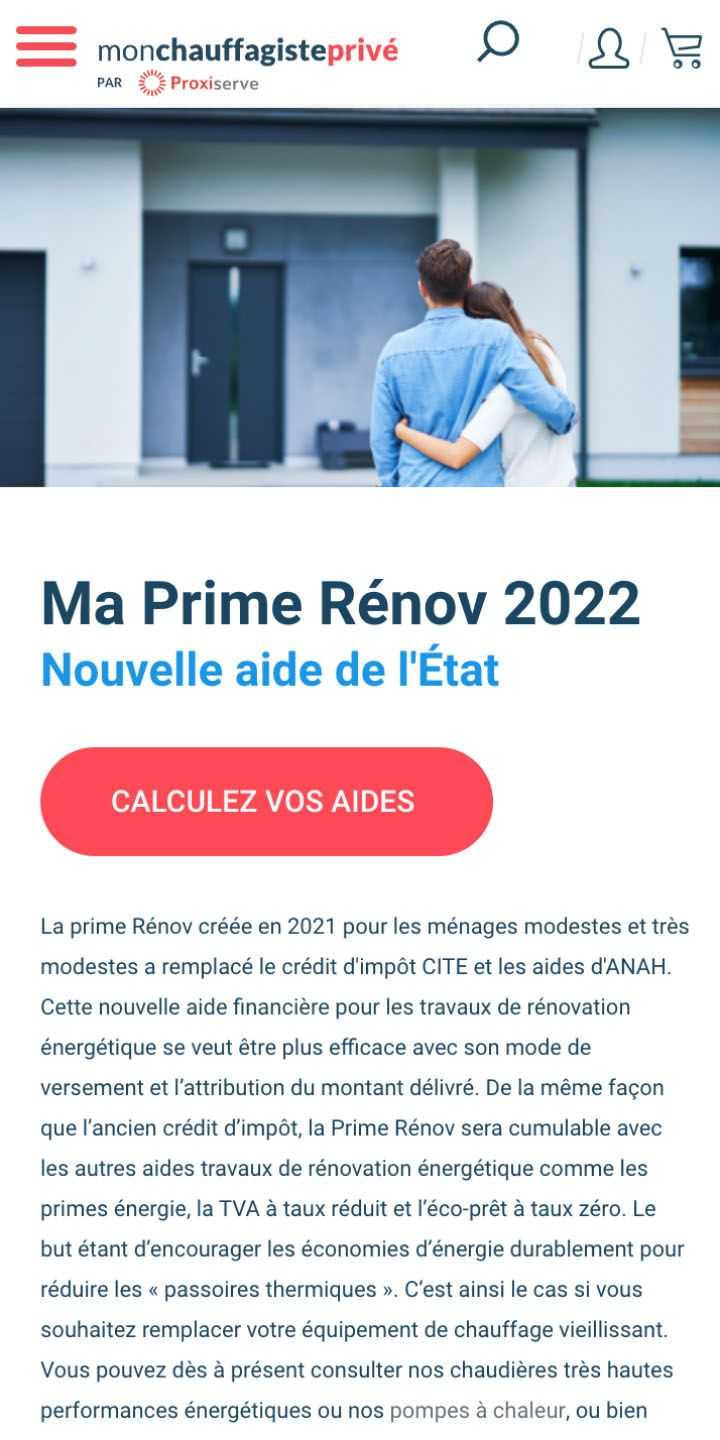View the shopping cart
The height and width of the screenshot is (1440, 720).
[682, 47]
